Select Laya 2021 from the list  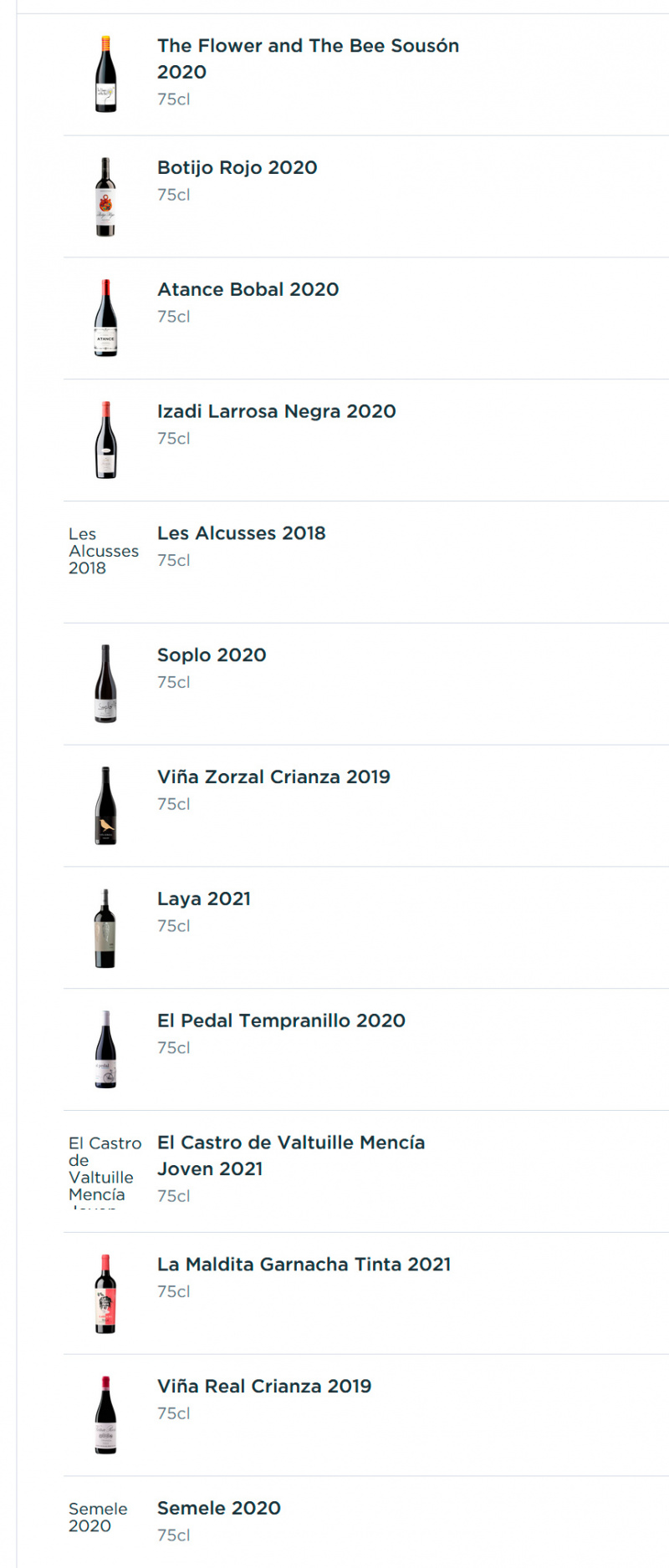204,899
